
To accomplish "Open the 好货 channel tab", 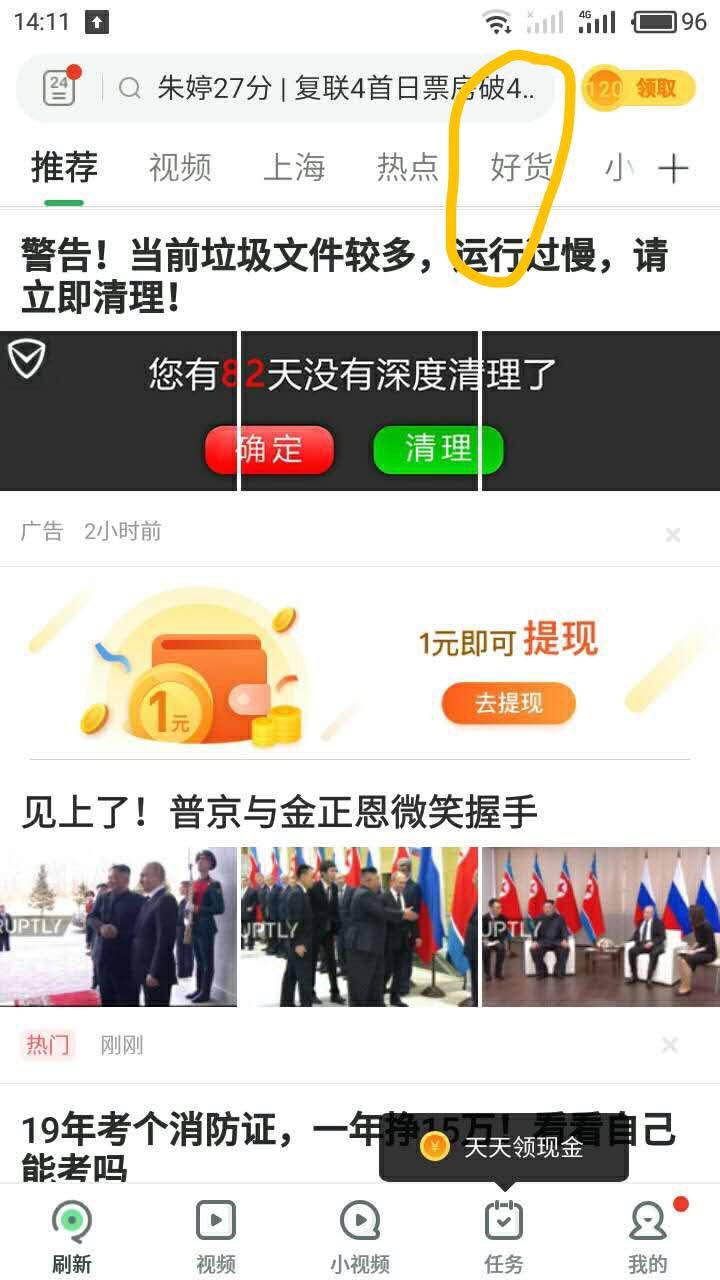I will point(521,168).
